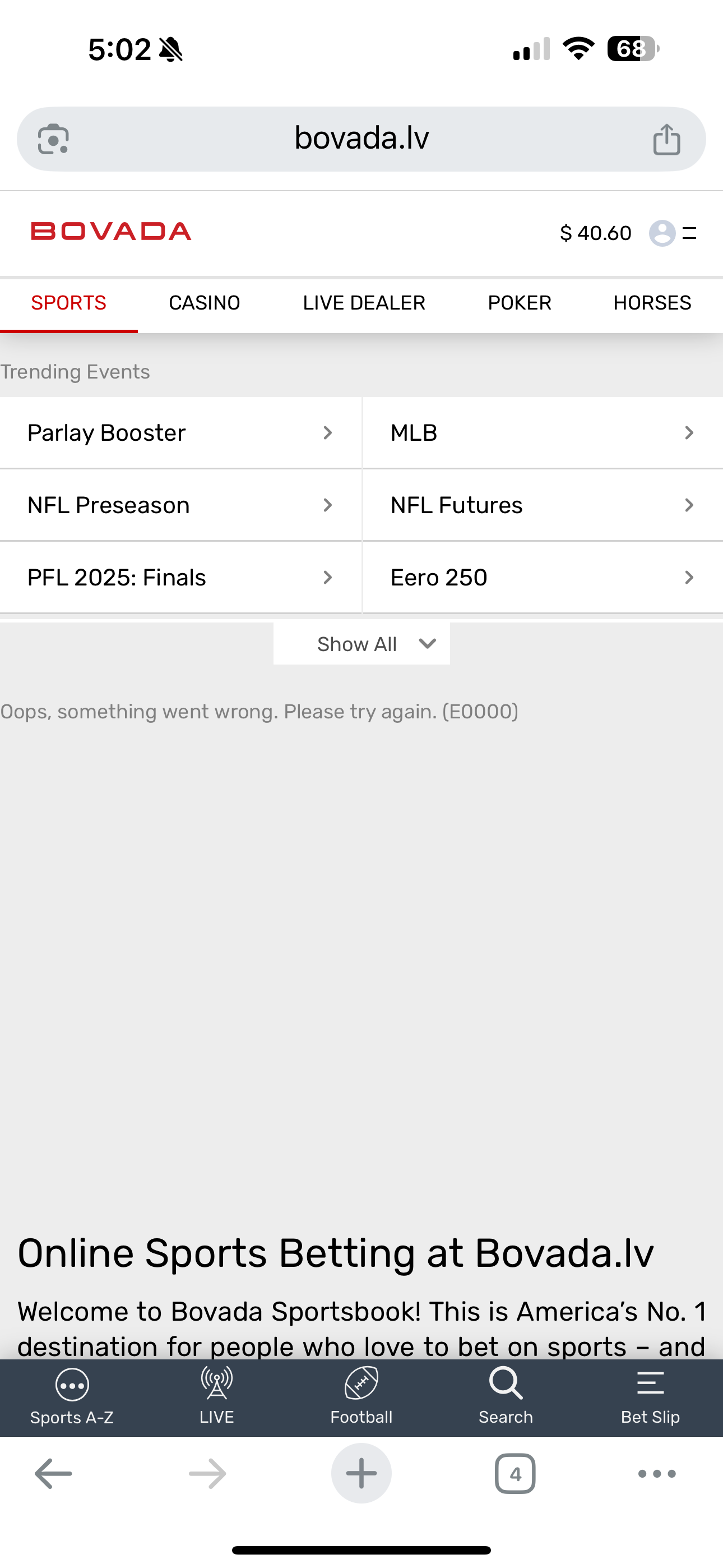Screen dimensions: 723x1568
Task: Open the Football shortcut
Action: pos(361,1398)
